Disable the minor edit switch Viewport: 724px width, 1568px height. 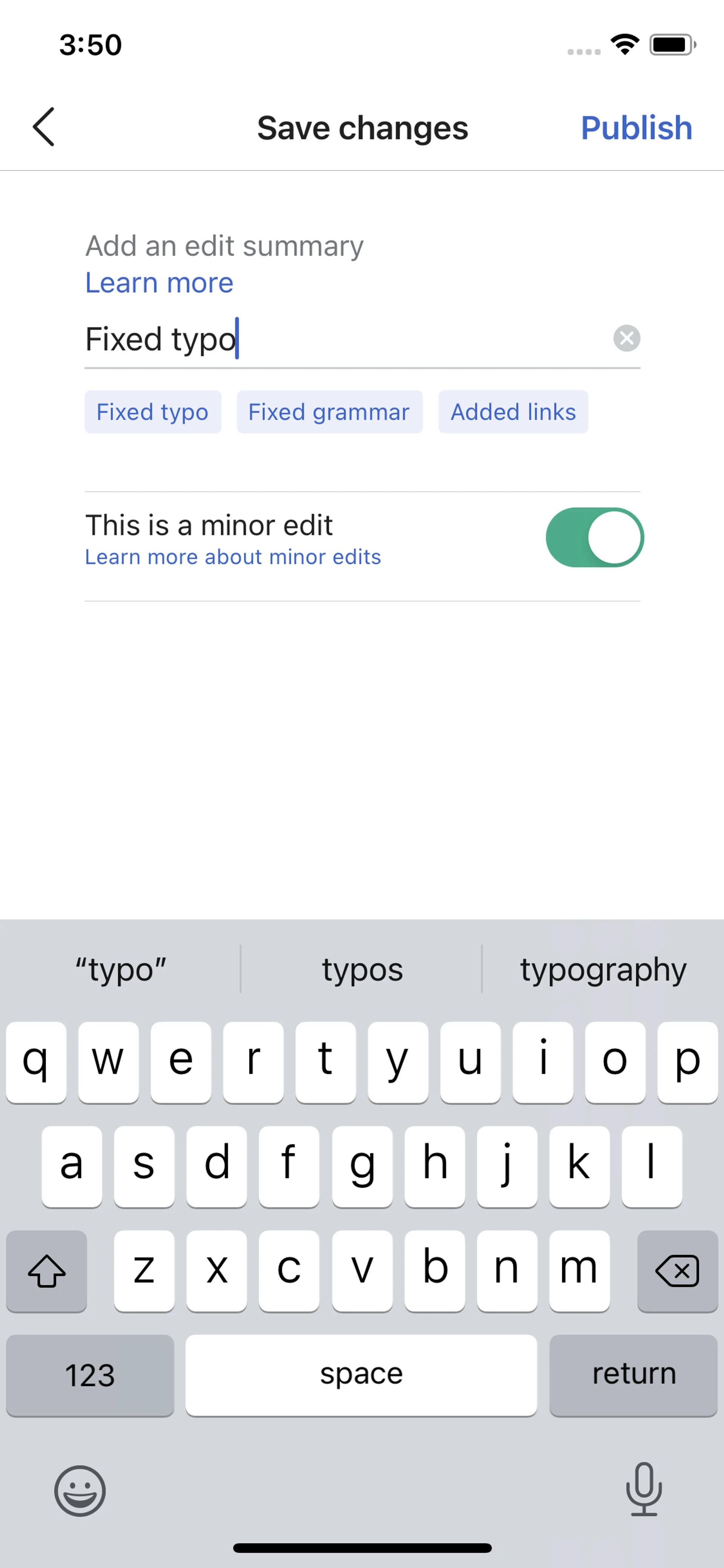point(594,538)
